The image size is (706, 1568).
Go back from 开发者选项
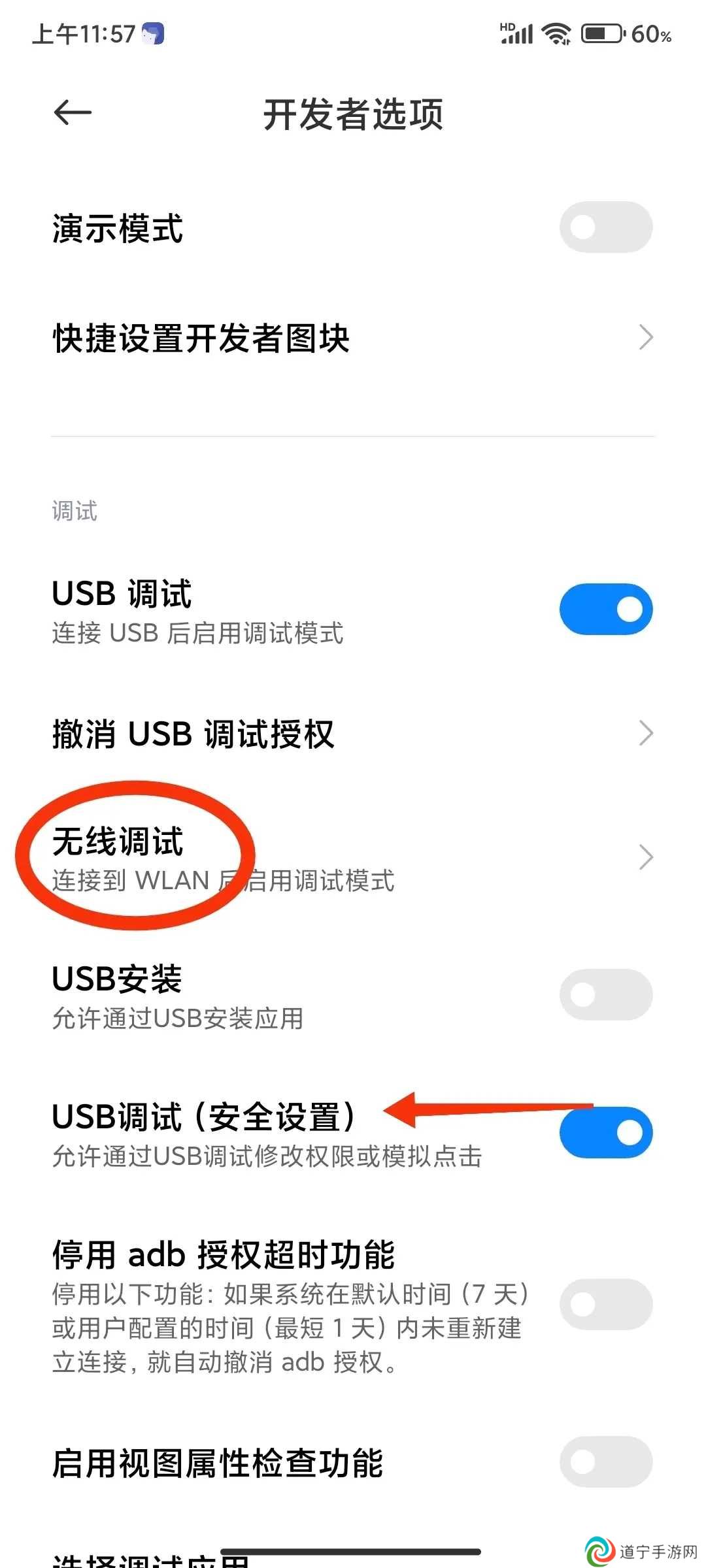[72, 113]
